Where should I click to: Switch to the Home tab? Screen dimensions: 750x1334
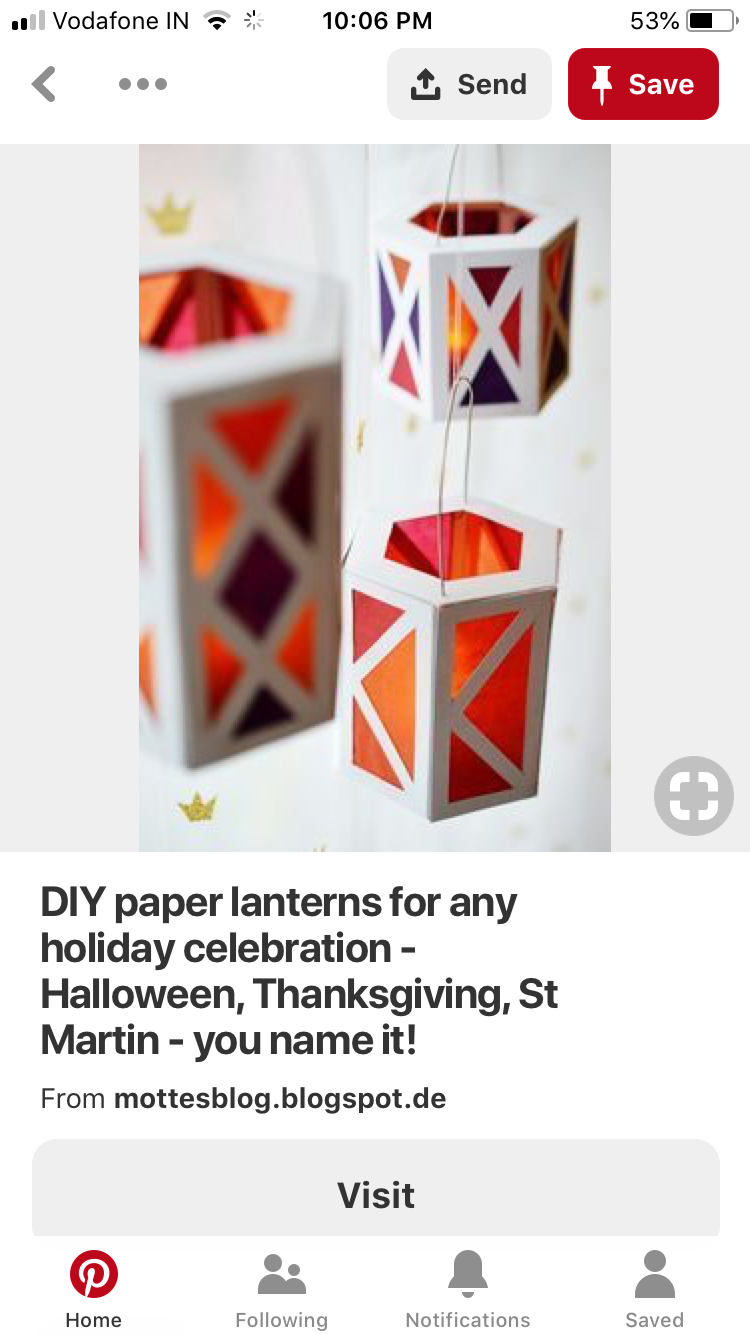coord(94,1290)
